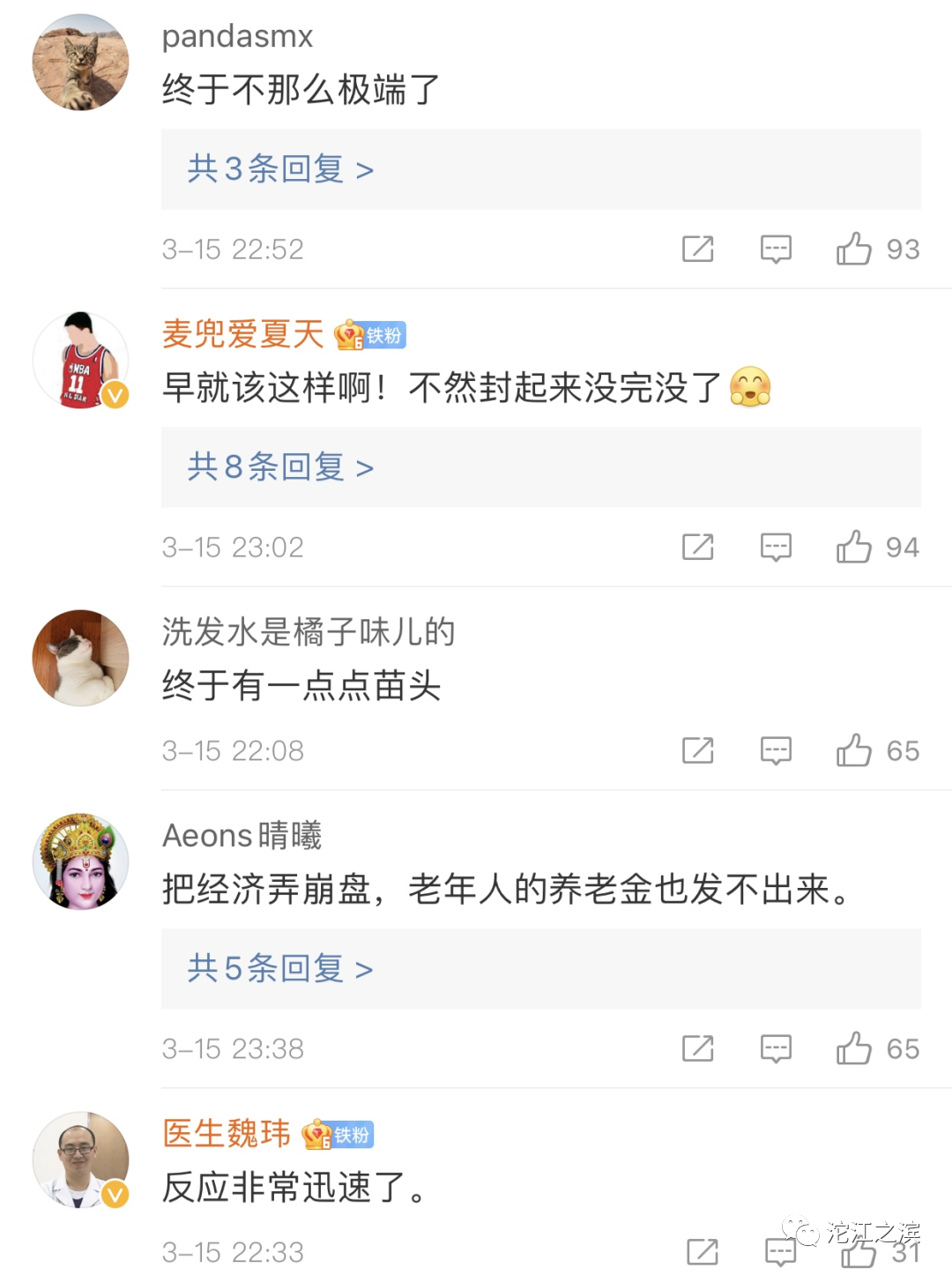
Task: Like the comment 终于有一点点苗头
Action: tap(853, 751)
